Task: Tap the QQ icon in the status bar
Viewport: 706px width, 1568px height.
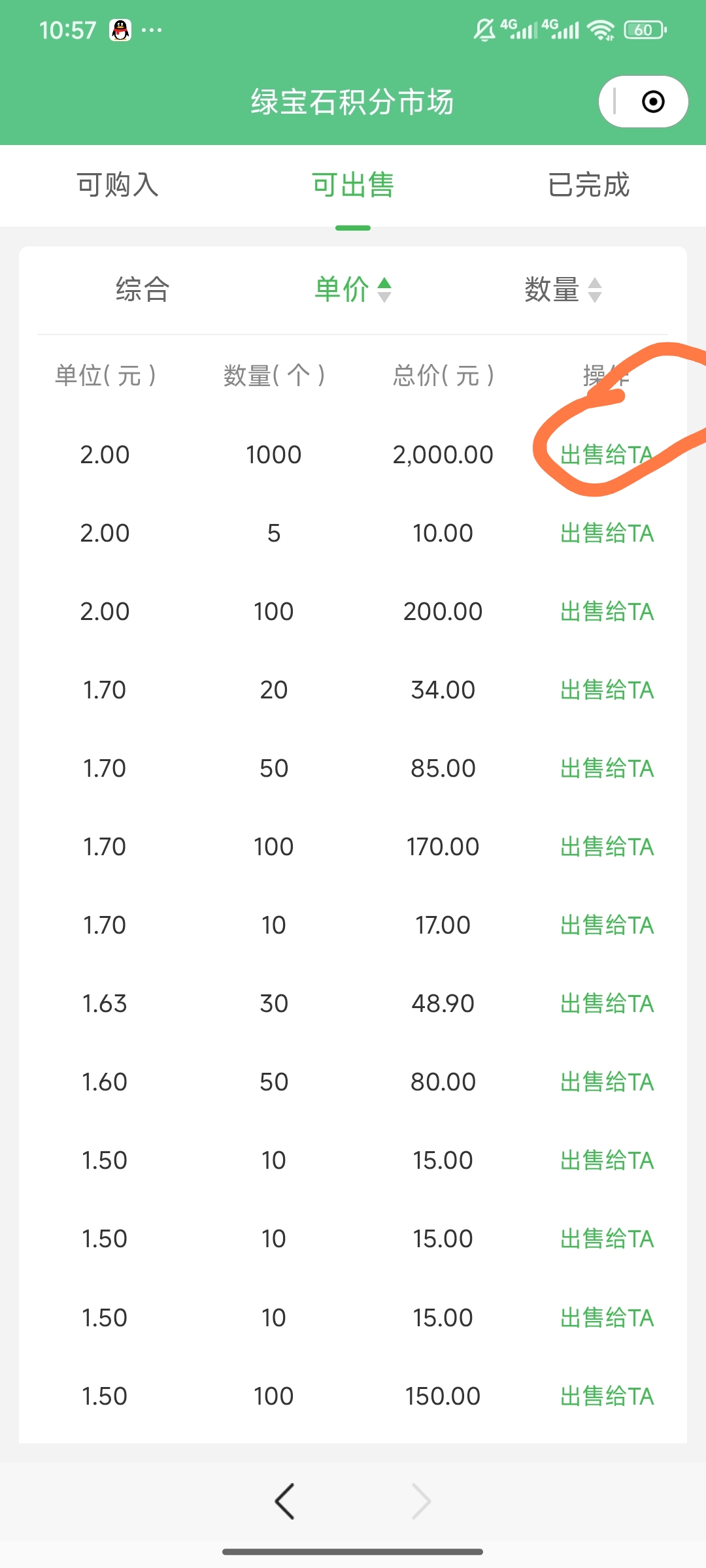Action: tap(120, 29)
